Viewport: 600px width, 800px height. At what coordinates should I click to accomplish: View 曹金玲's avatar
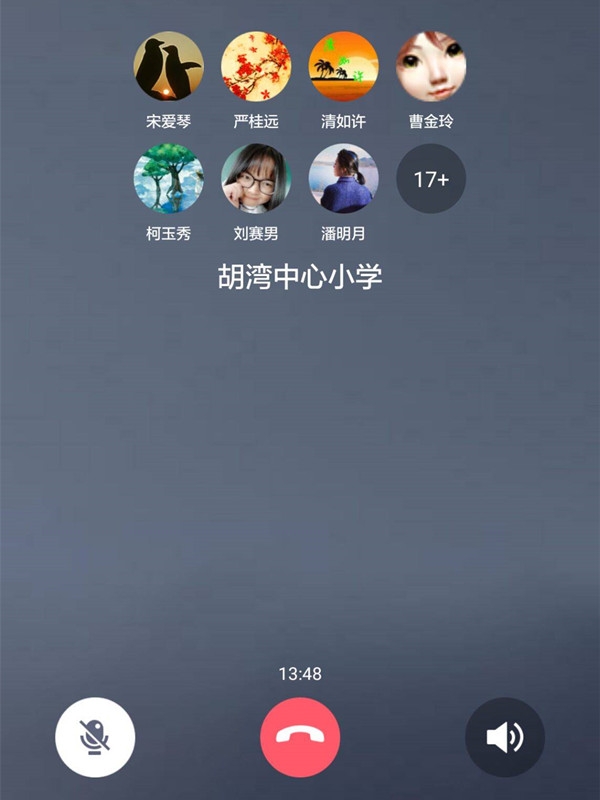[431, 67]
